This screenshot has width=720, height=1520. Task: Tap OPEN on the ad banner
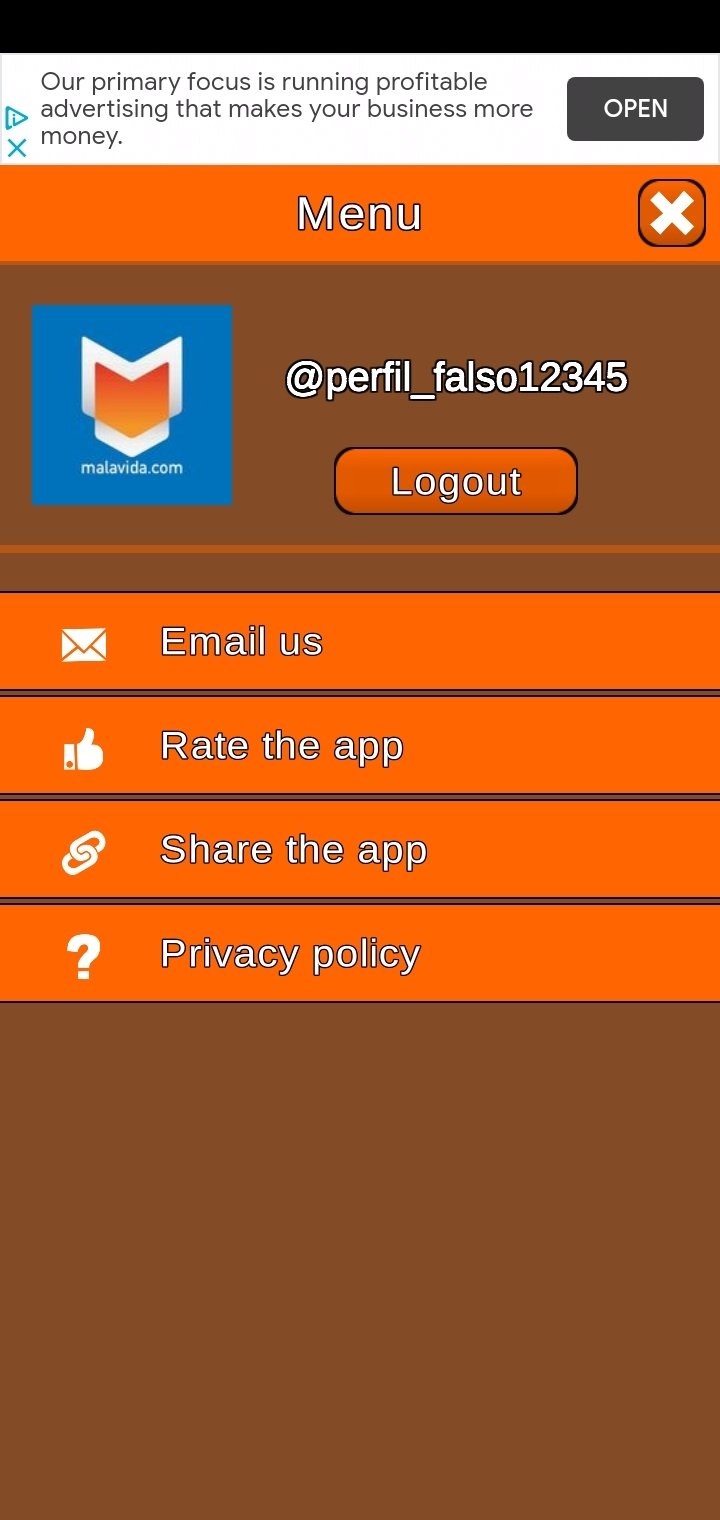click(x=635, y=109)
